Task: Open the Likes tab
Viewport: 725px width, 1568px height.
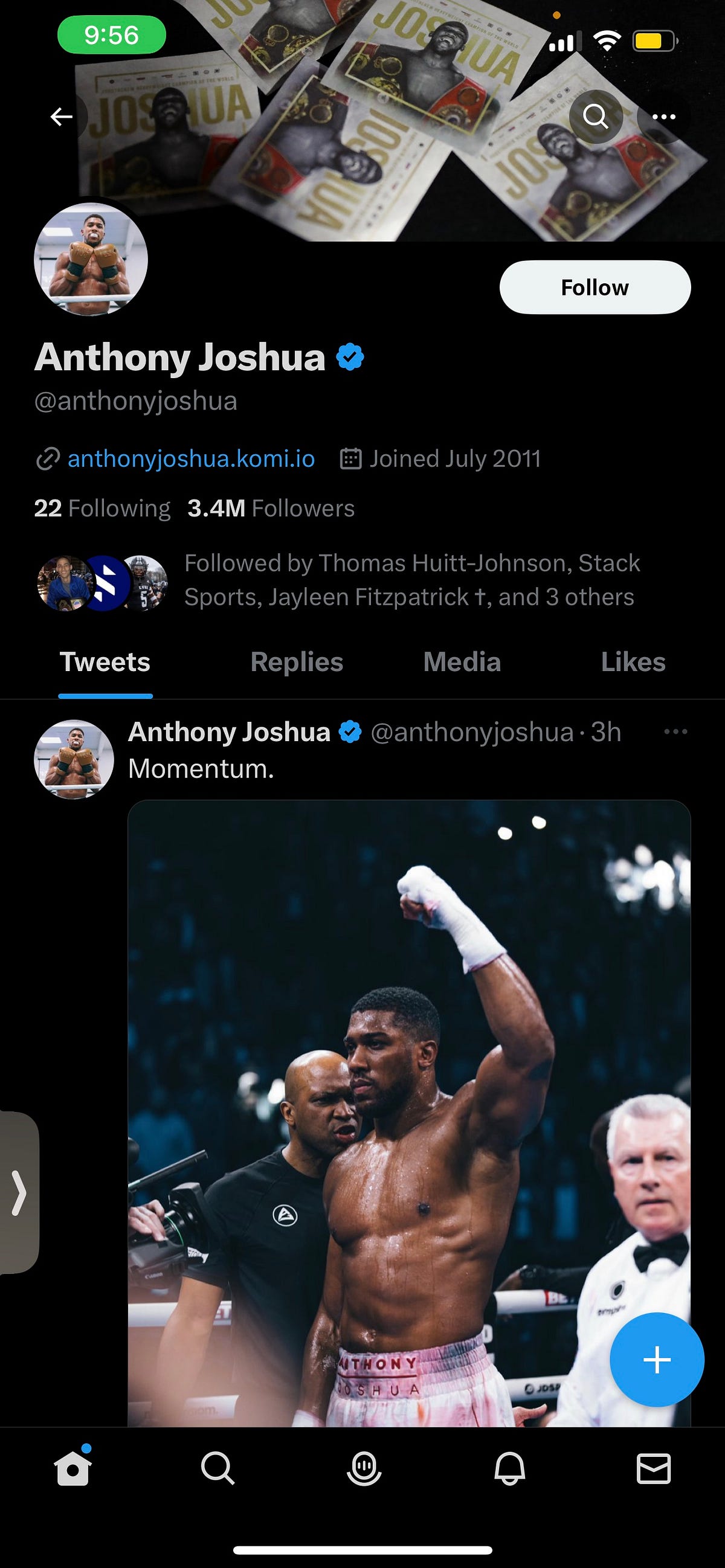Action: [x=633, y=661]
